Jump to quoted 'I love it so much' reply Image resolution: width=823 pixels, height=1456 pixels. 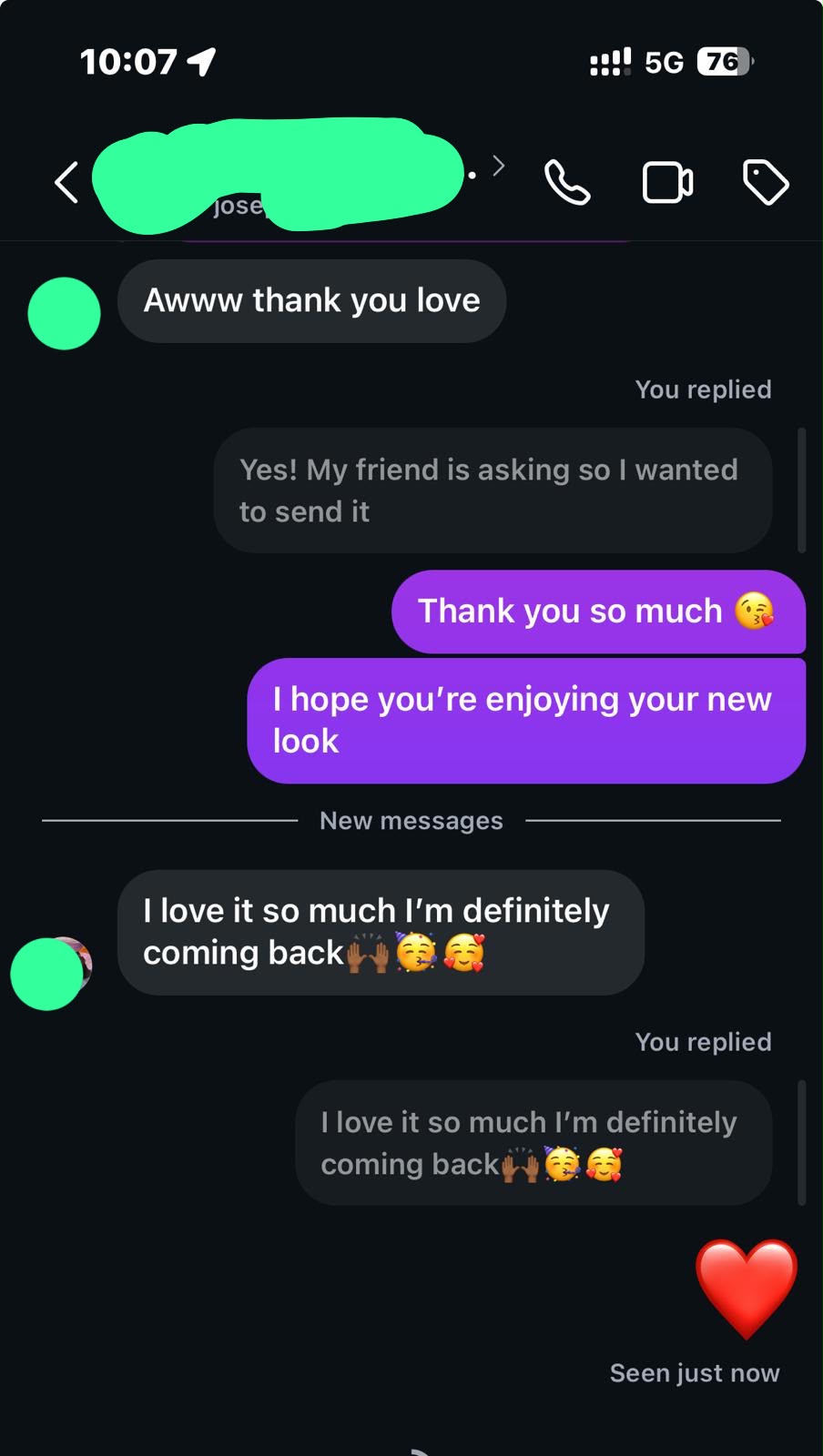[x=533, y=1143]
